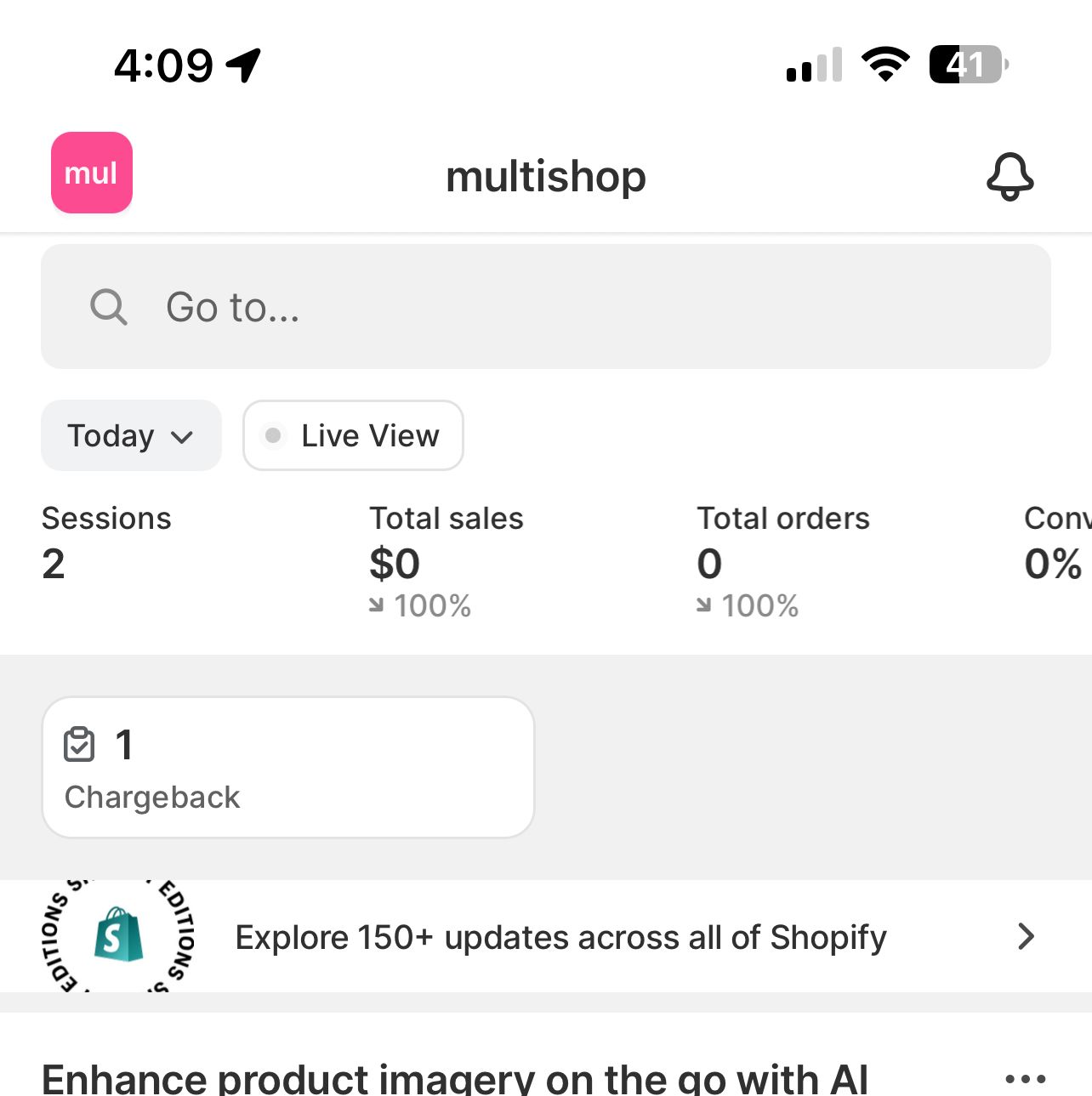View Total orders metric details
This screenshot has height=1096, width=1092.
[782, 561]
